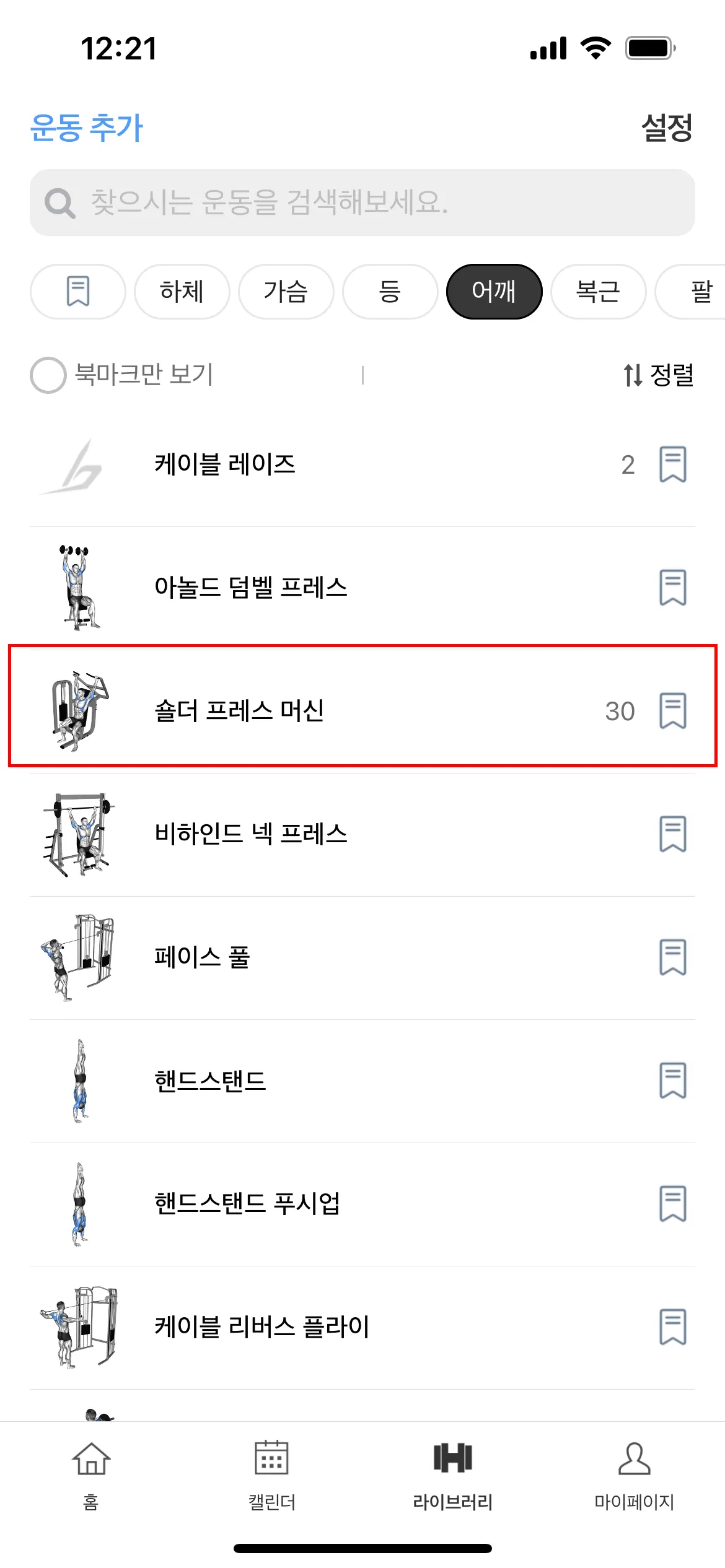Open 페이스 풀 exercise
725x1568 pixels.
click(202, 957)
